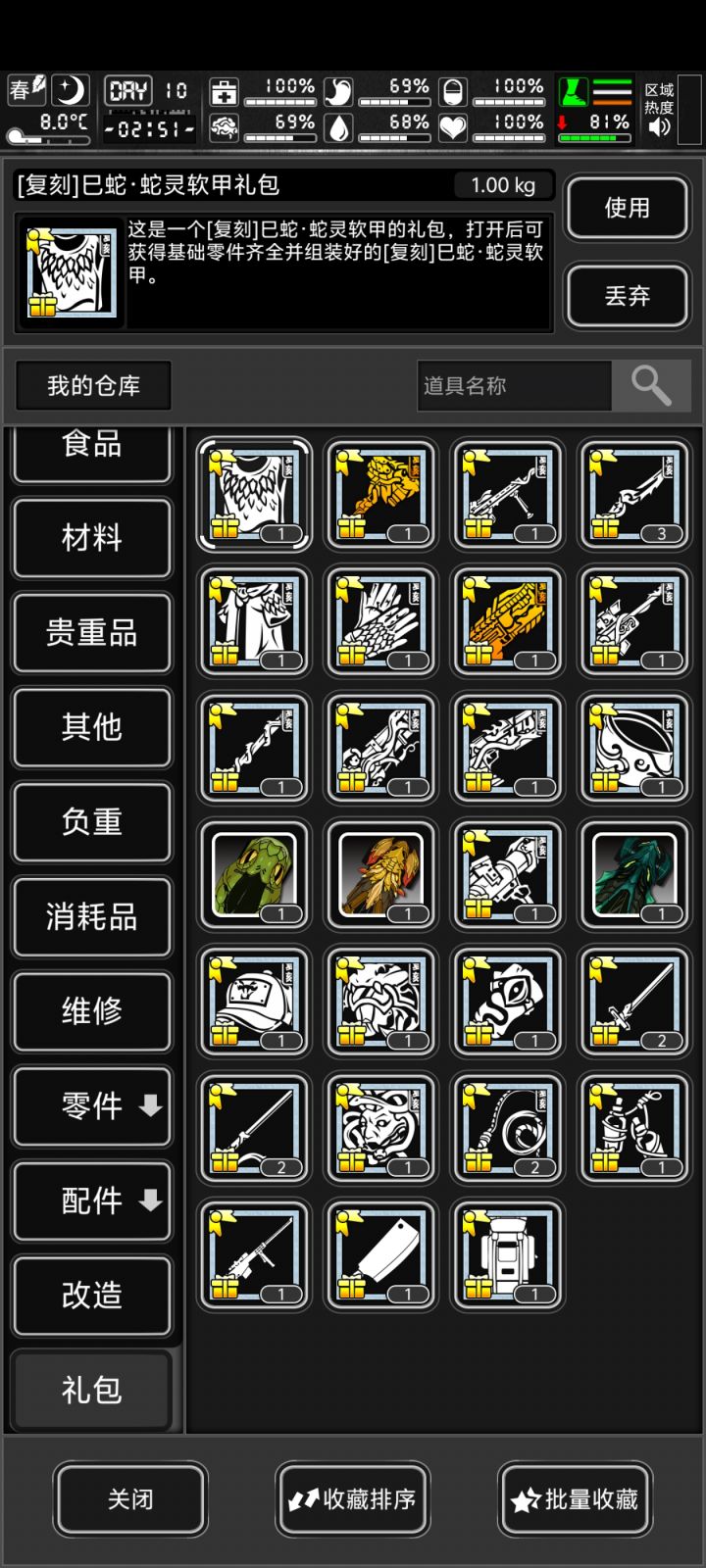The height and width of the screenshot is (1568, 706).
Task: Tap the 批量收藏 batch favorite button
Action: (575, 1499)
